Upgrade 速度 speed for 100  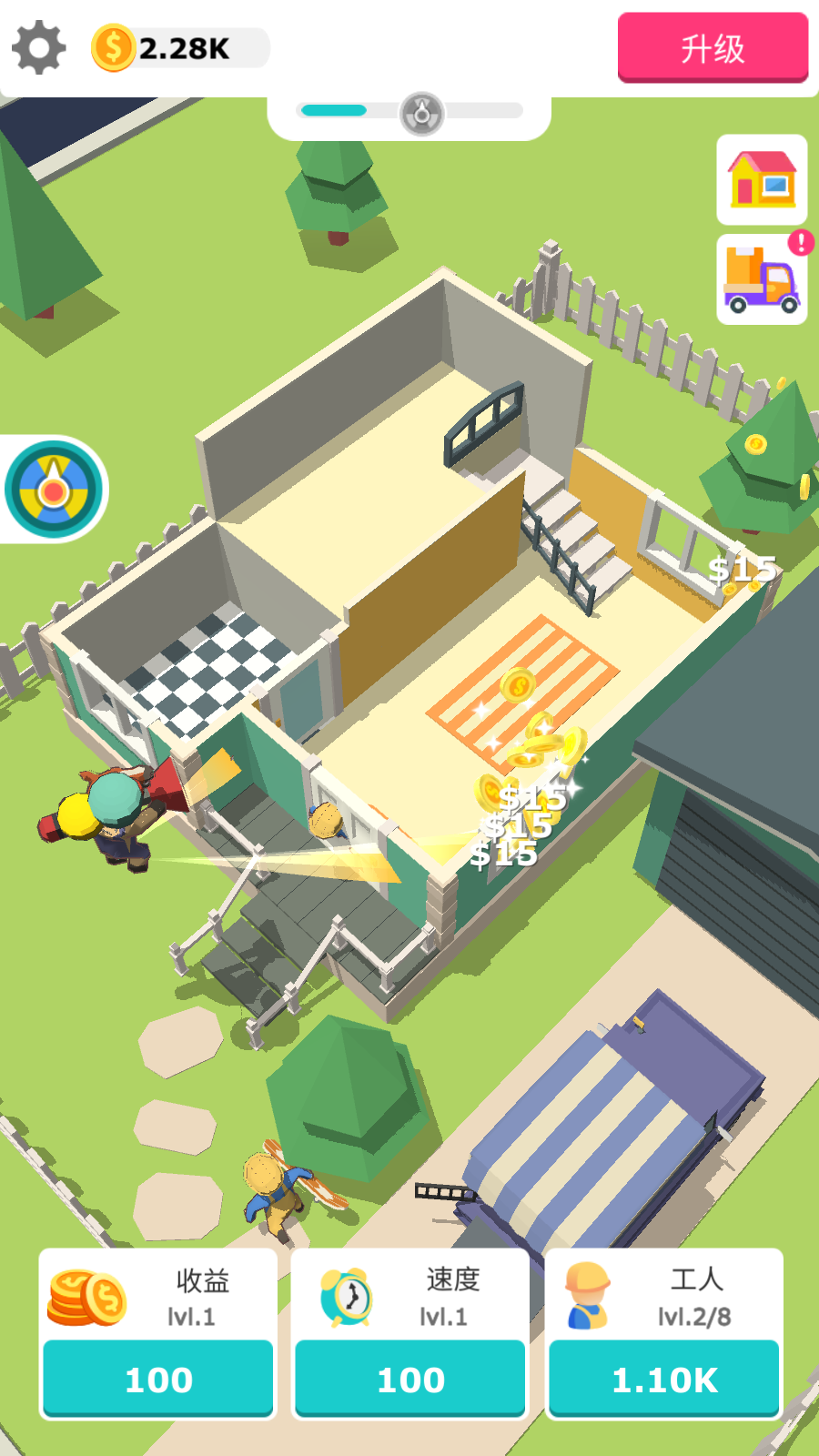(x=410, y=1378)
